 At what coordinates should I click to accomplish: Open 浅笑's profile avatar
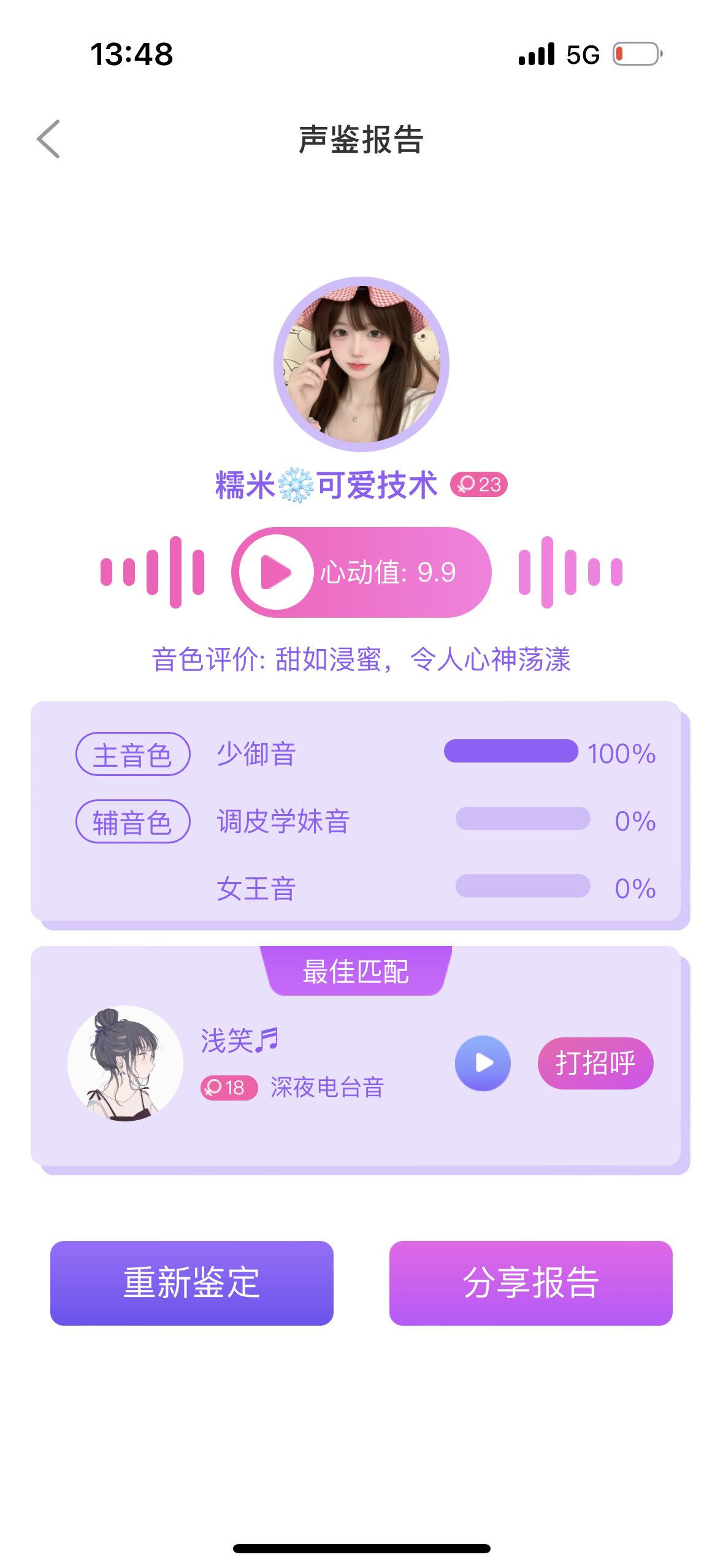(126, 1063)
